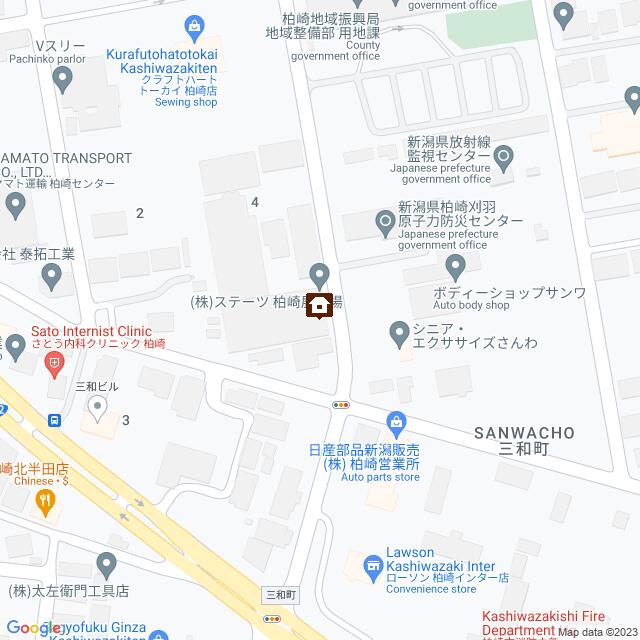640x640 pixels.
Task: Select the 三和ビル location pin
Action: click(98, 406)
